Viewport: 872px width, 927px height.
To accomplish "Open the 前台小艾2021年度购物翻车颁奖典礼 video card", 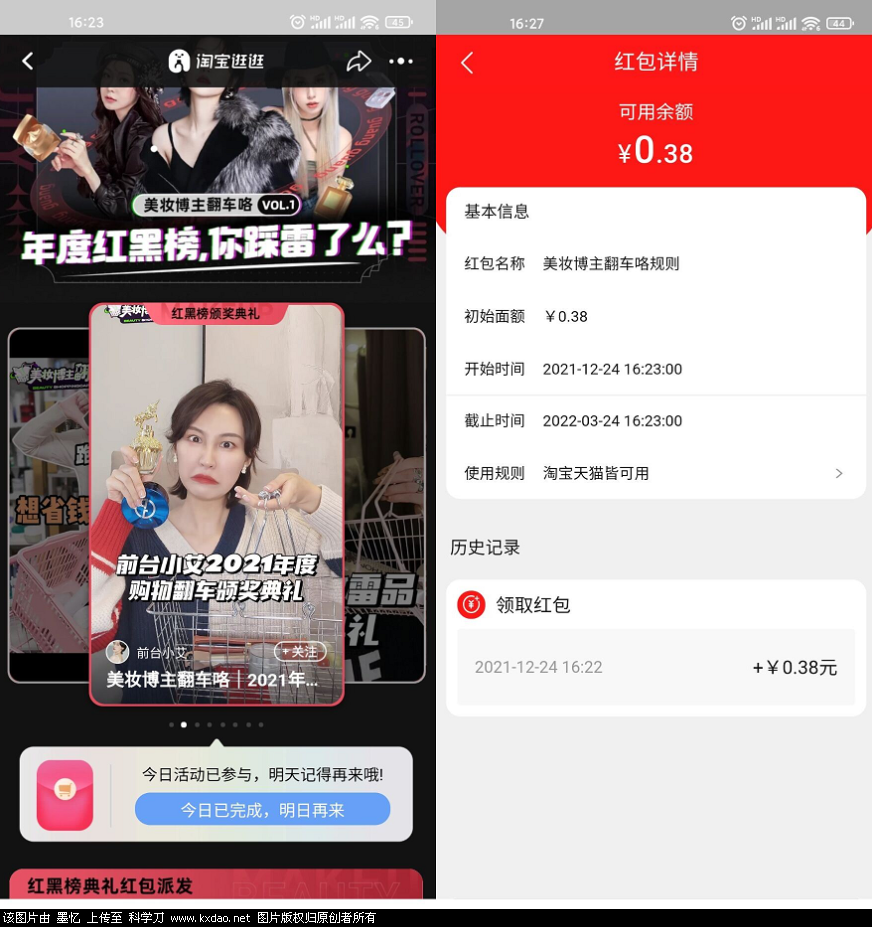I will tap(217, 480).
